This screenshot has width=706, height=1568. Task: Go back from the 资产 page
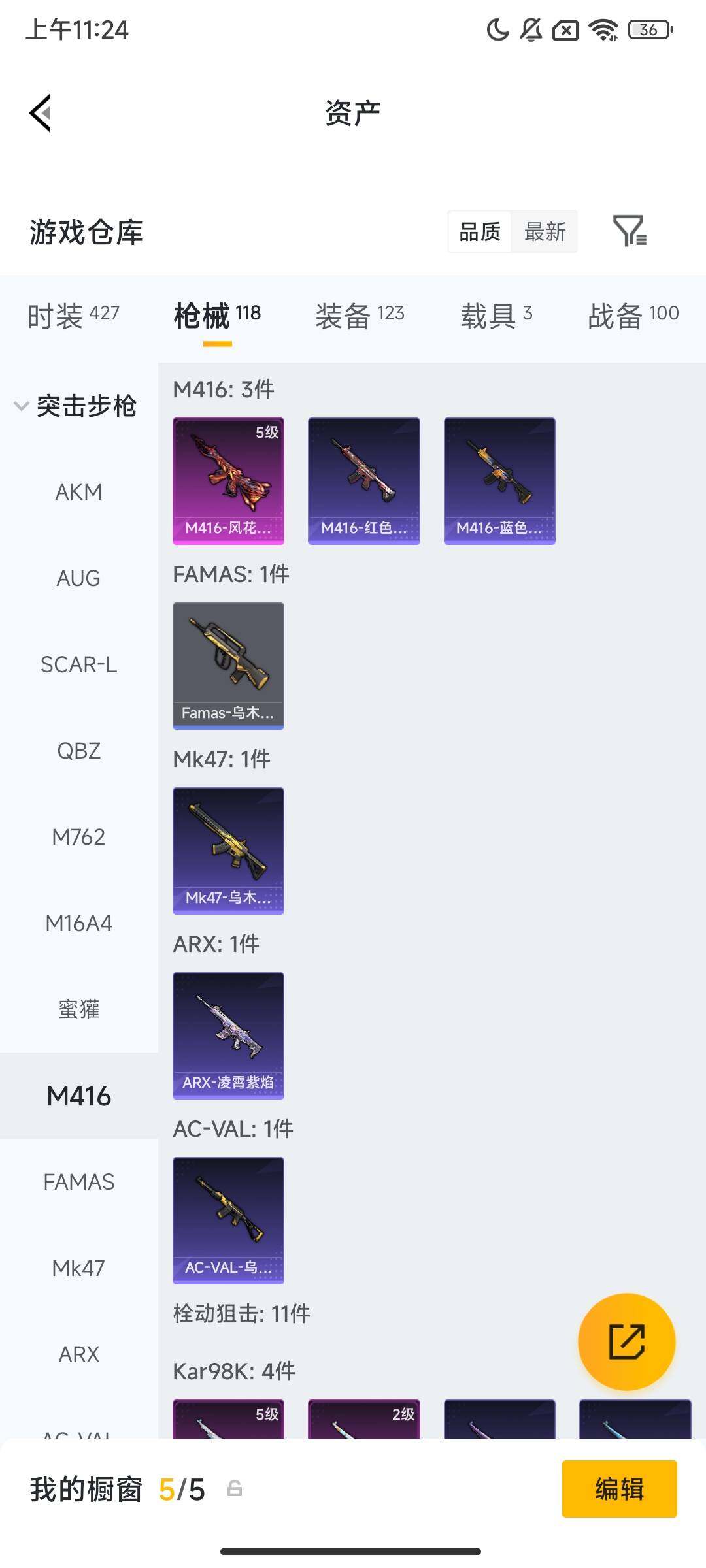click(41, 113)
